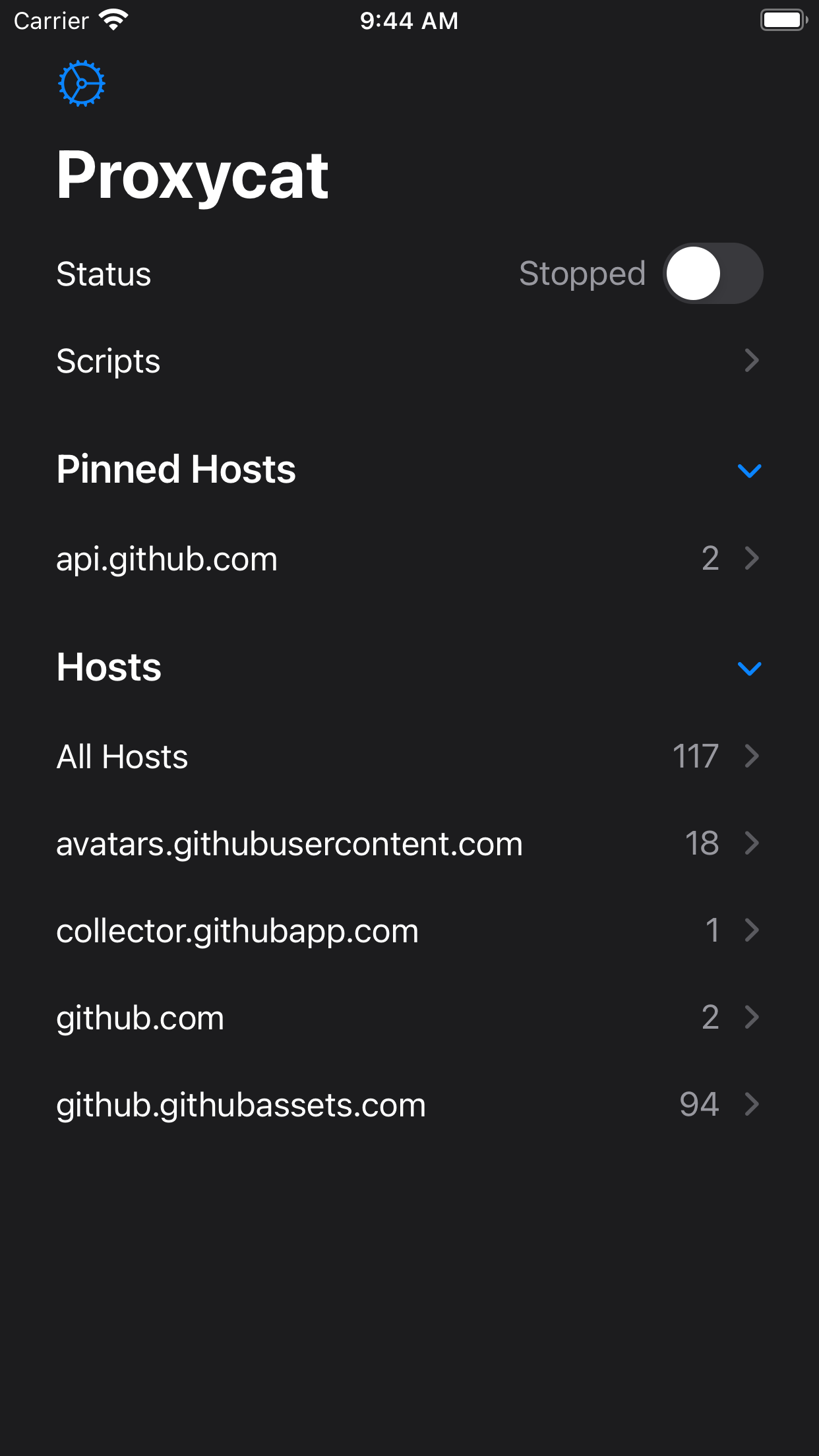Image resolution: width=819 pixels, height=1456 pixels.
Task: Select the Hosts section header
Action: (x=109, y=667)
